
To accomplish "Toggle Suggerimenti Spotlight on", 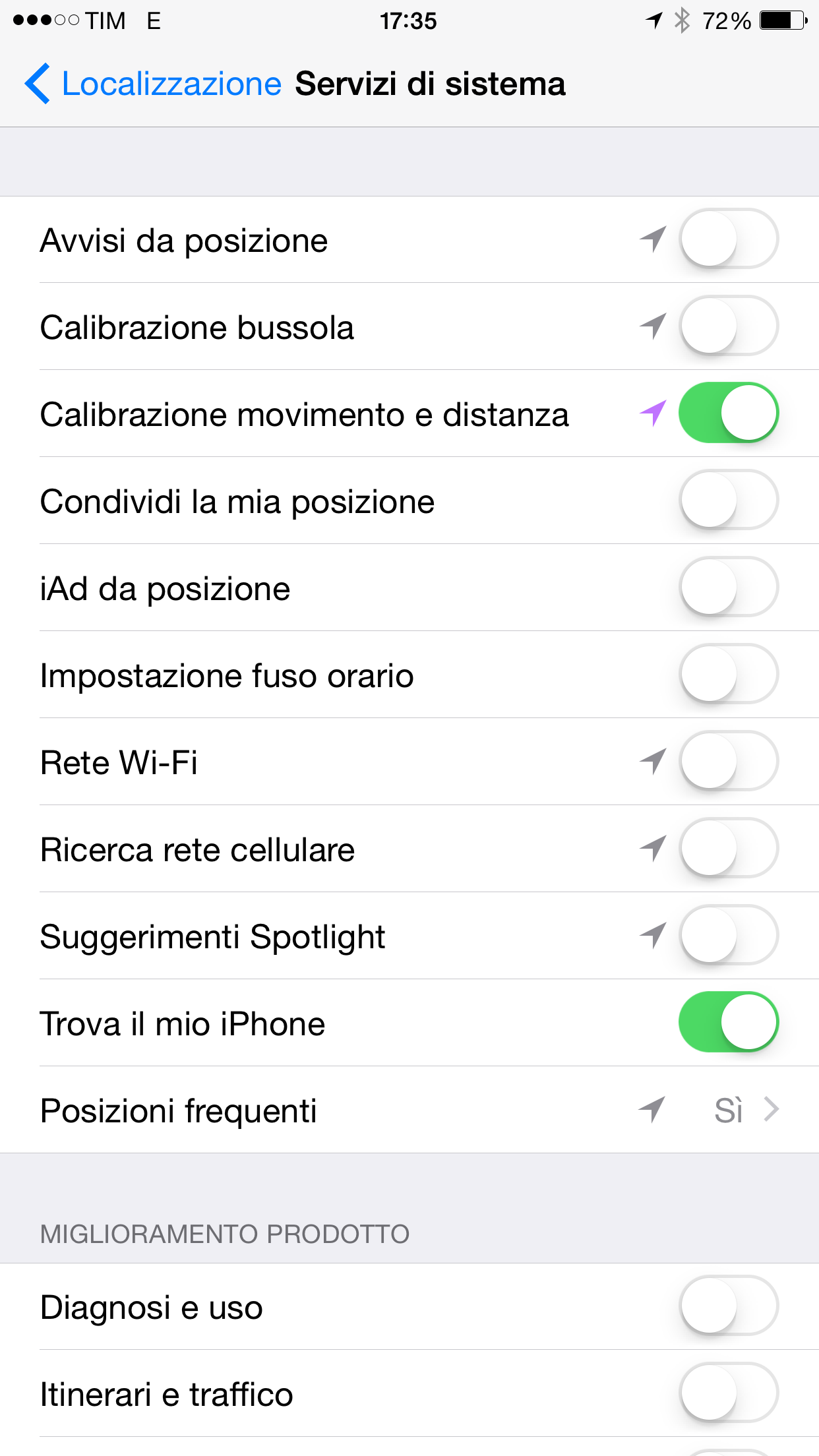I will (x=729, y=935).
